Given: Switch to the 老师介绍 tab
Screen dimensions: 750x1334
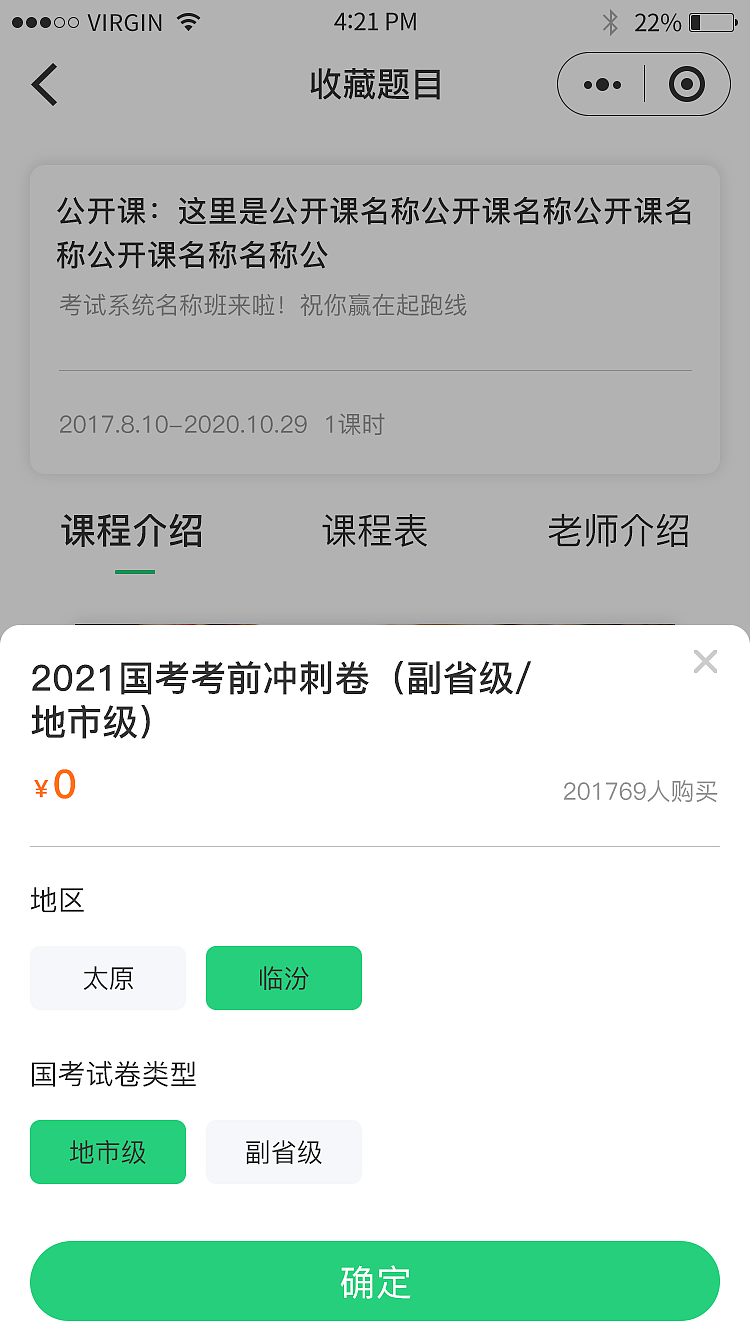Looking at the screenshot, I should (619, 531).
